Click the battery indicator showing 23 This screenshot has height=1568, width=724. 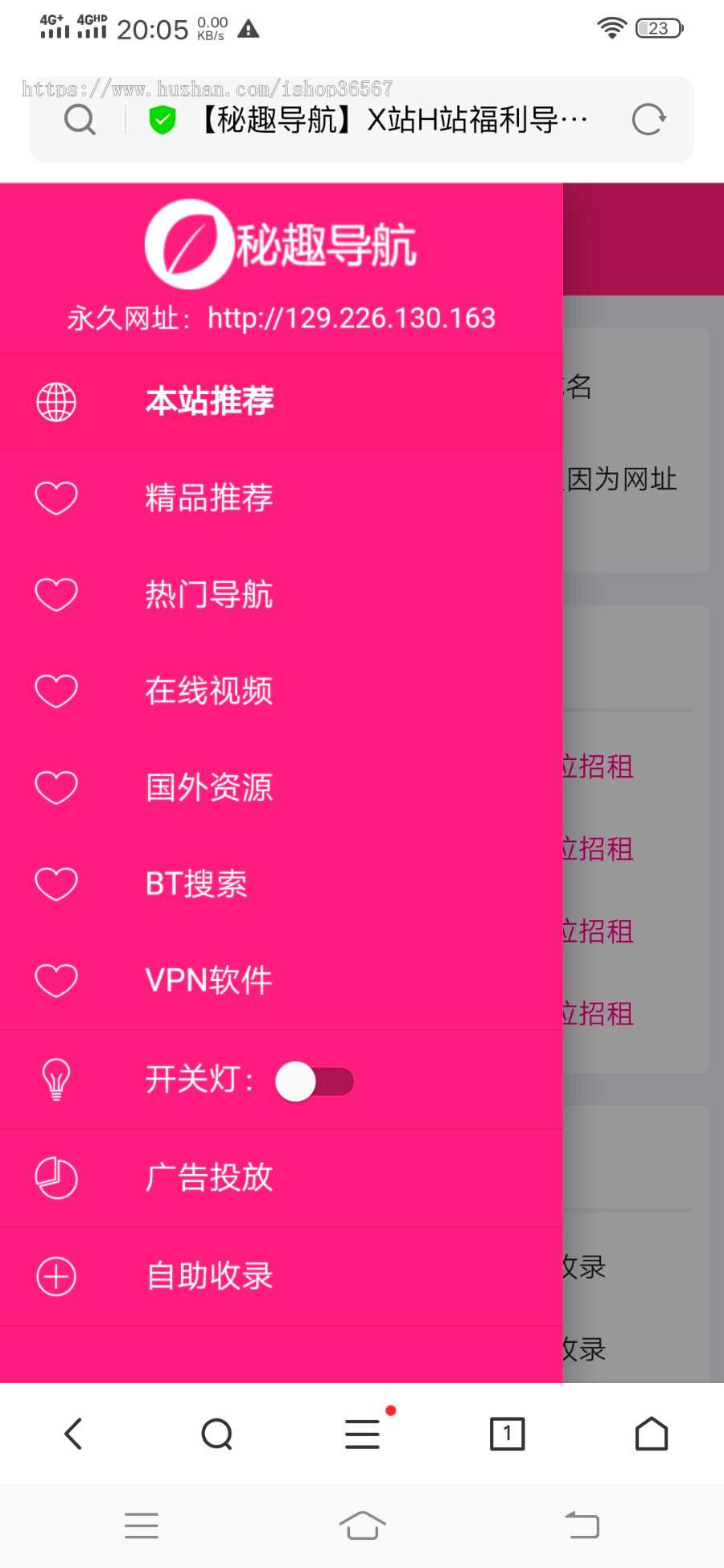(x=656, y=27)
